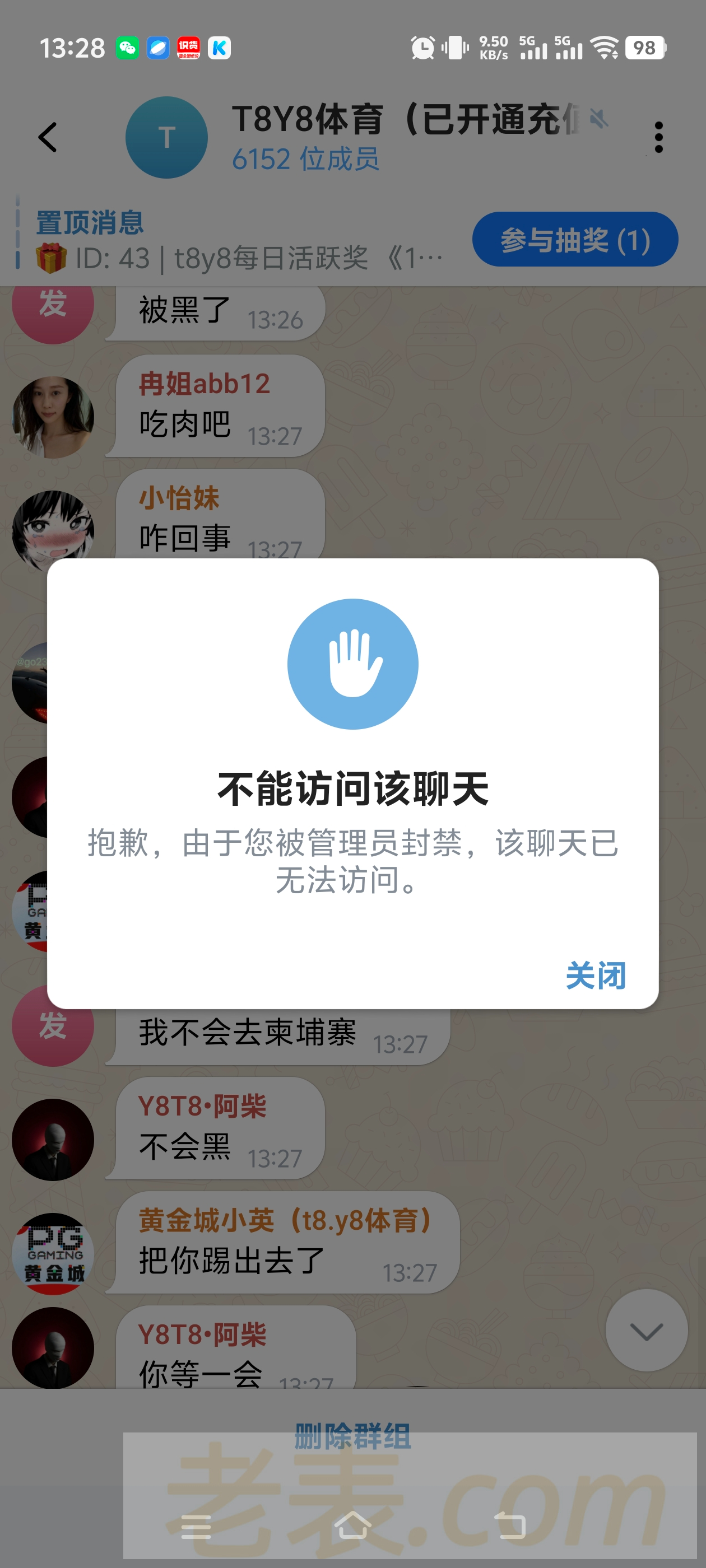
Task: Jump to latest messages with down arrow
Action: (x=646, y=1331)
